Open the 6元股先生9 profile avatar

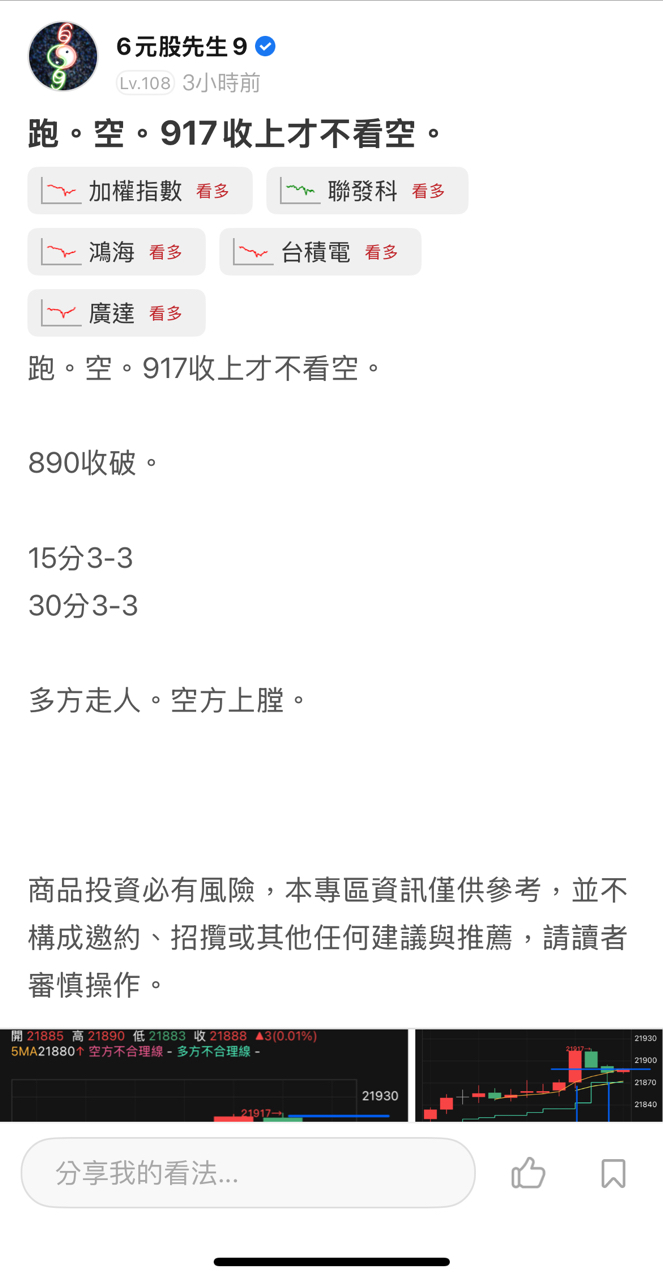point(63,57)
